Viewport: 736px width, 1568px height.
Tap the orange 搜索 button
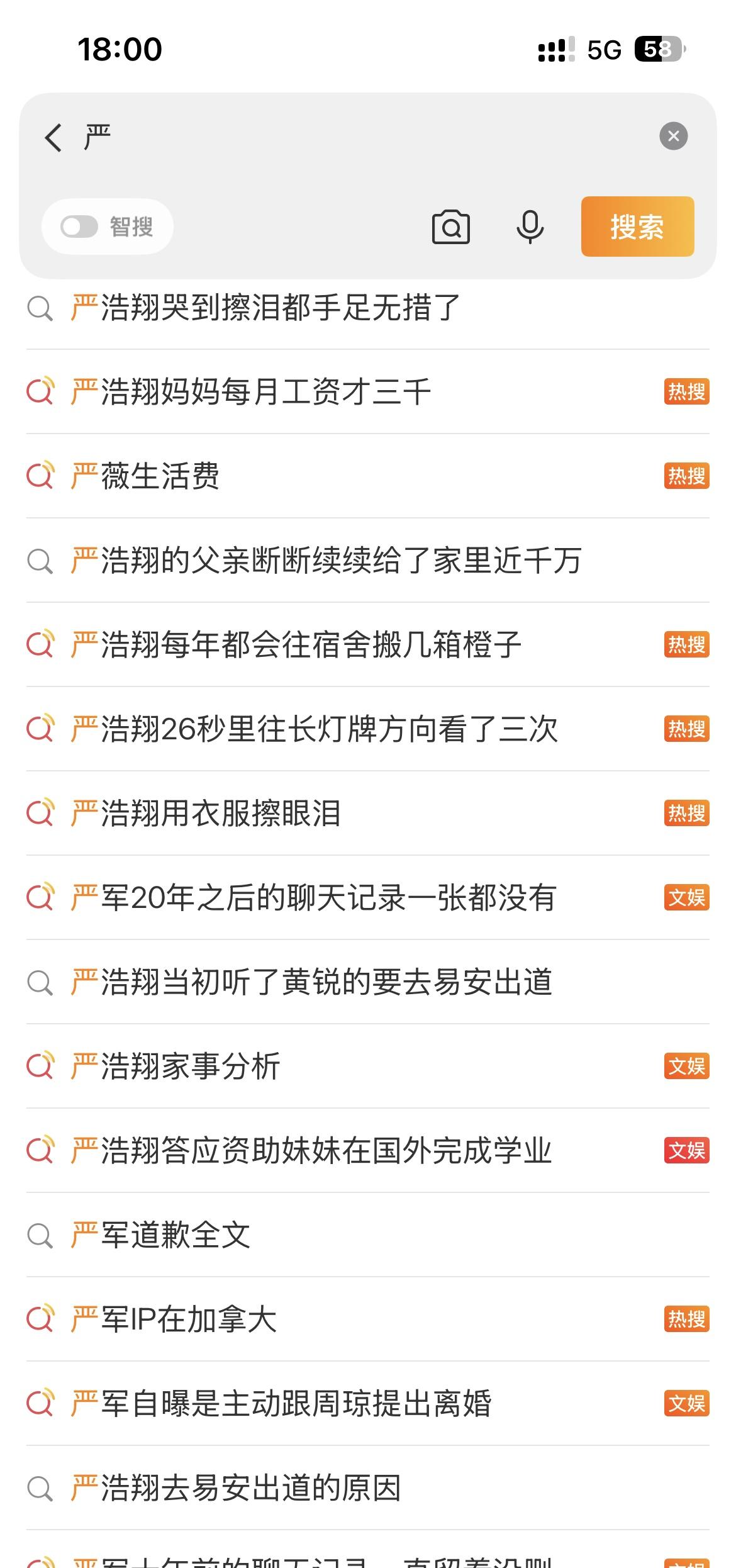click(637, 227)
